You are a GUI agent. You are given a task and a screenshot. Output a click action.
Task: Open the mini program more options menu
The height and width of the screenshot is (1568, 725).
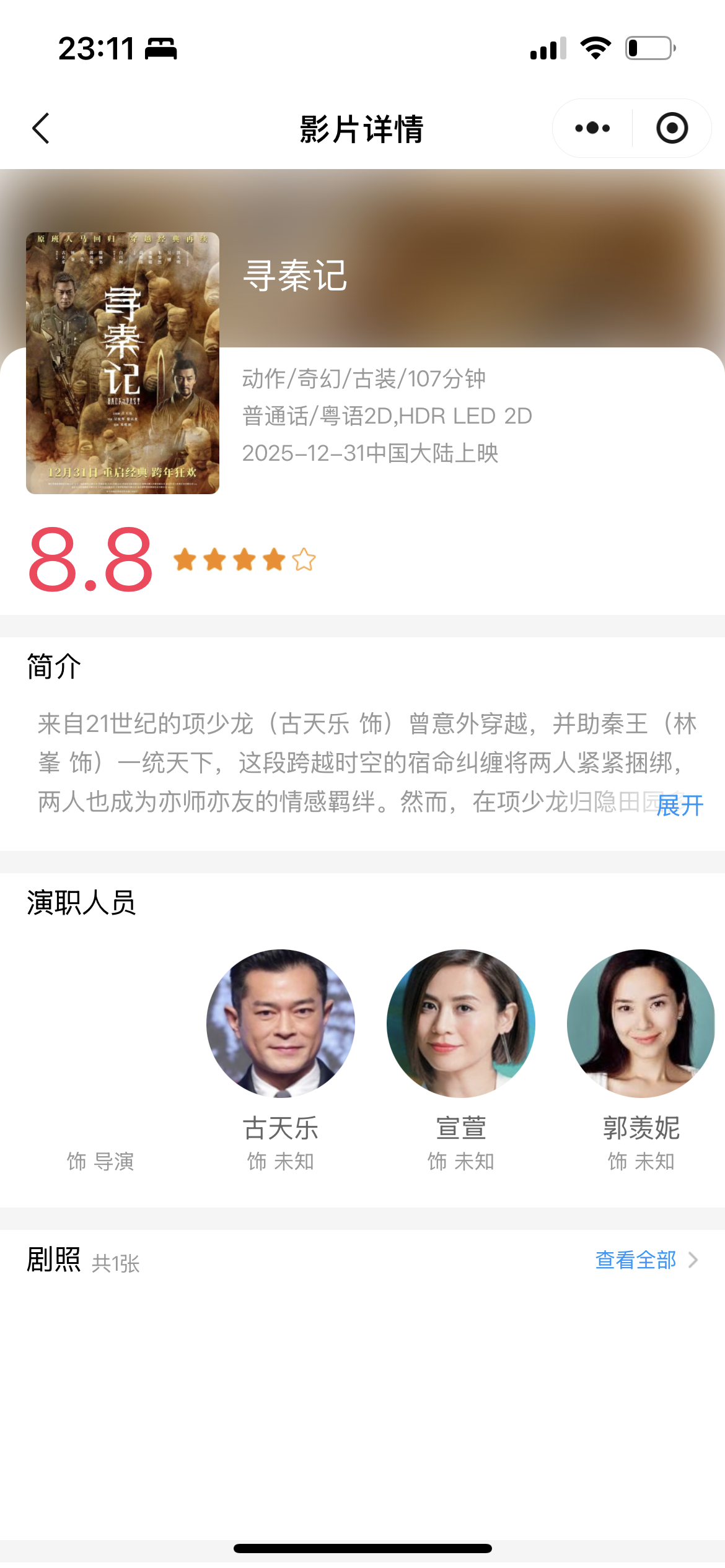pos(592,129)
